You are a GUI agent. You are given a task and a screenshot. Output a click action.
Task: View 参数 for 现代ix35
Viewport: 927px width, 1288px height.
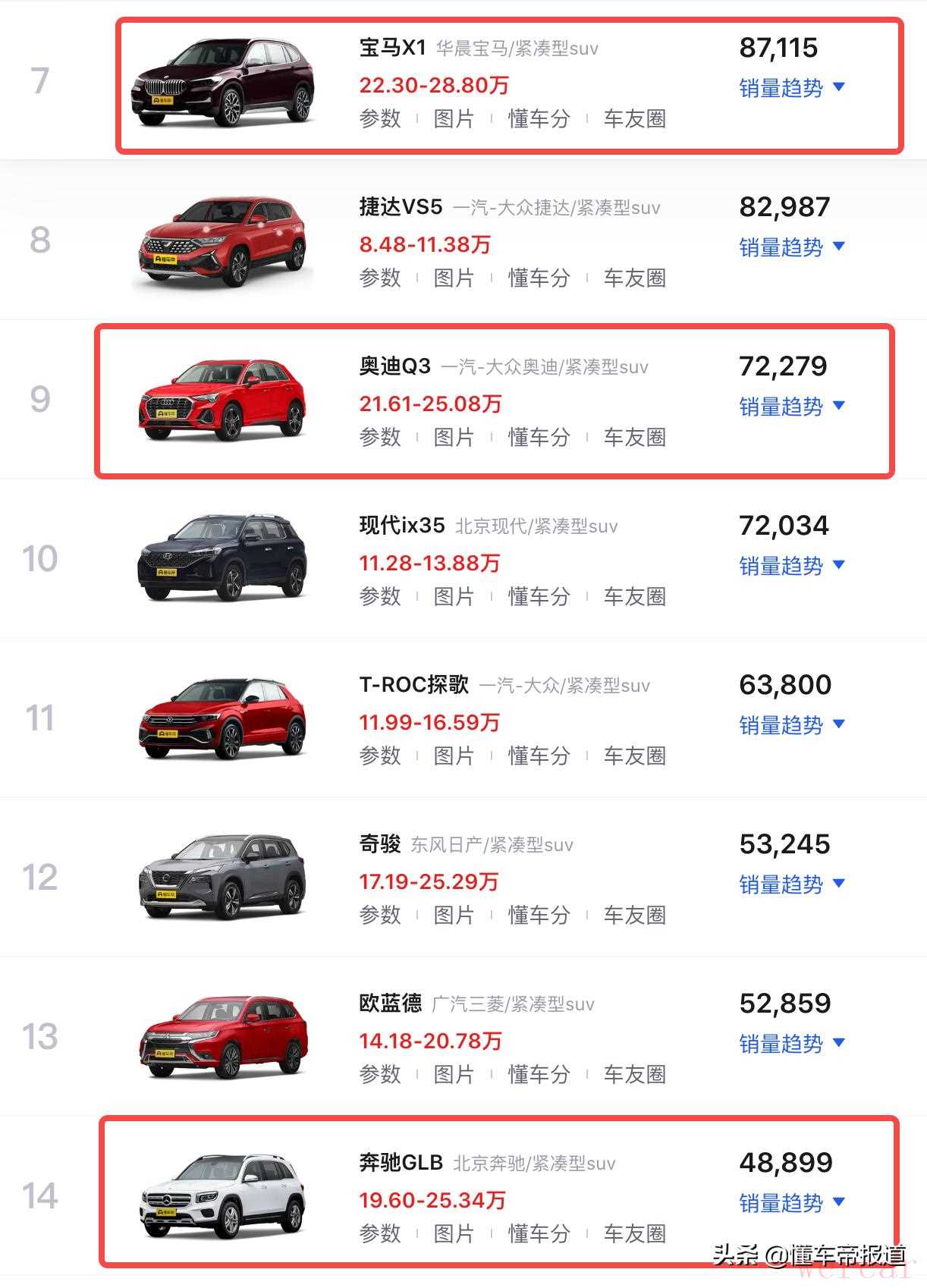[x=380, y=596]
